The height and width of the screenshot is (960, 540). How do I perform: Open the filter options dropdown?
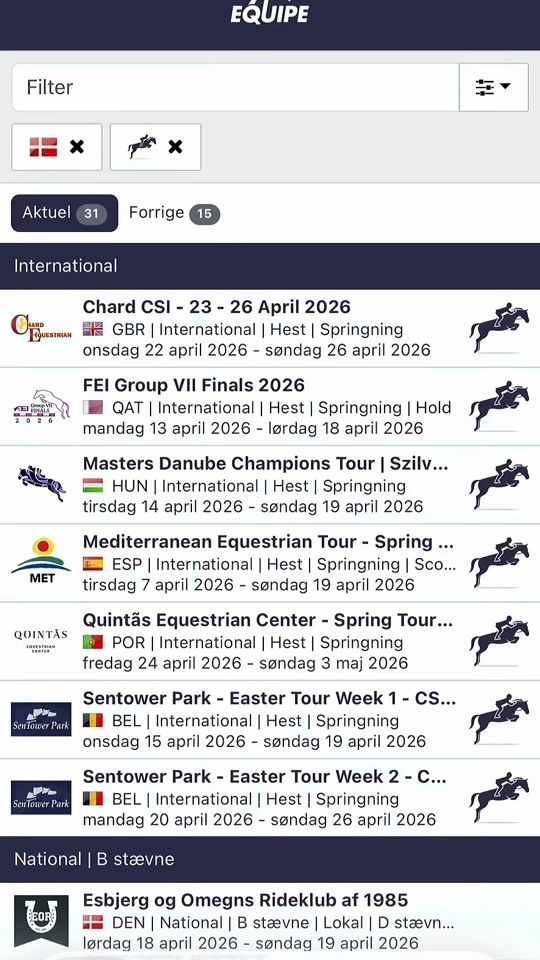coord(493,88)
